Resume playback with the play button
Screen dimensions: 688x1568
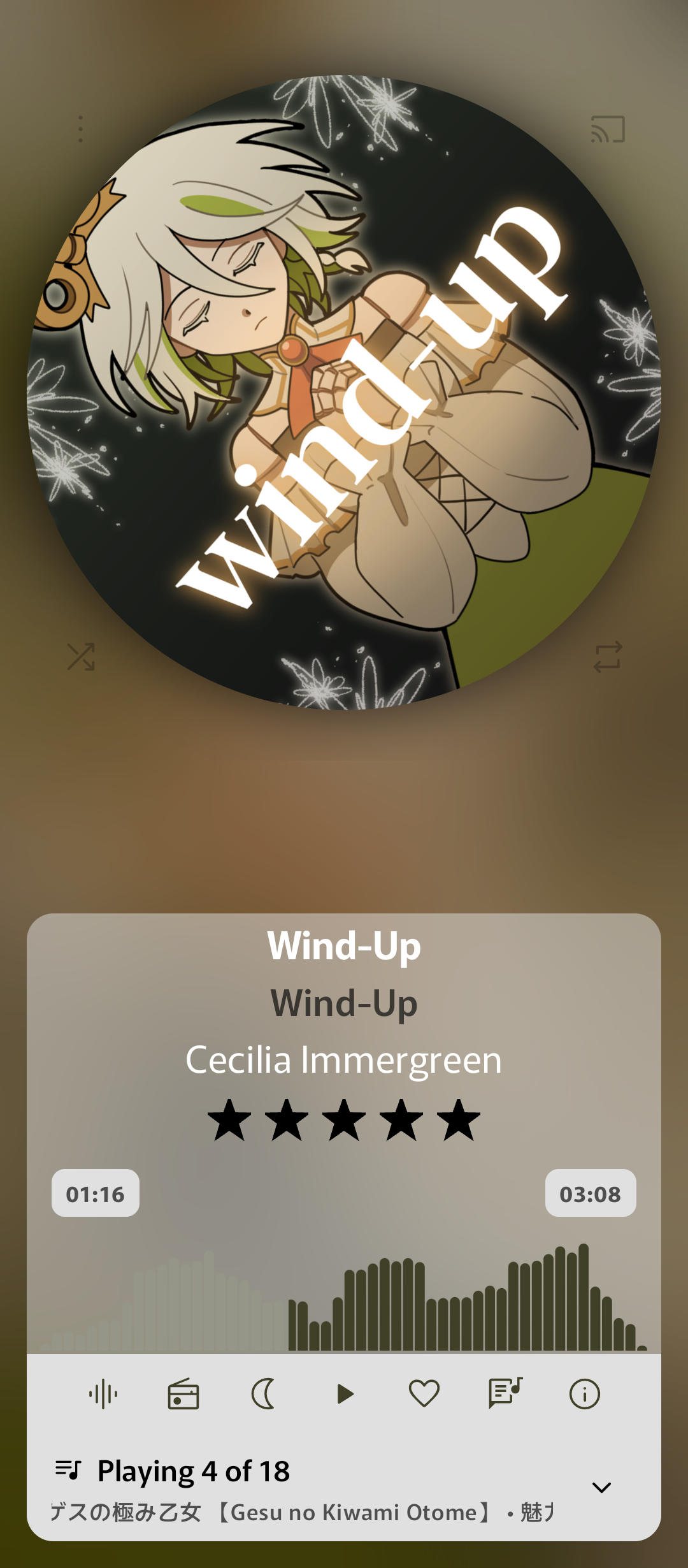345,1394
